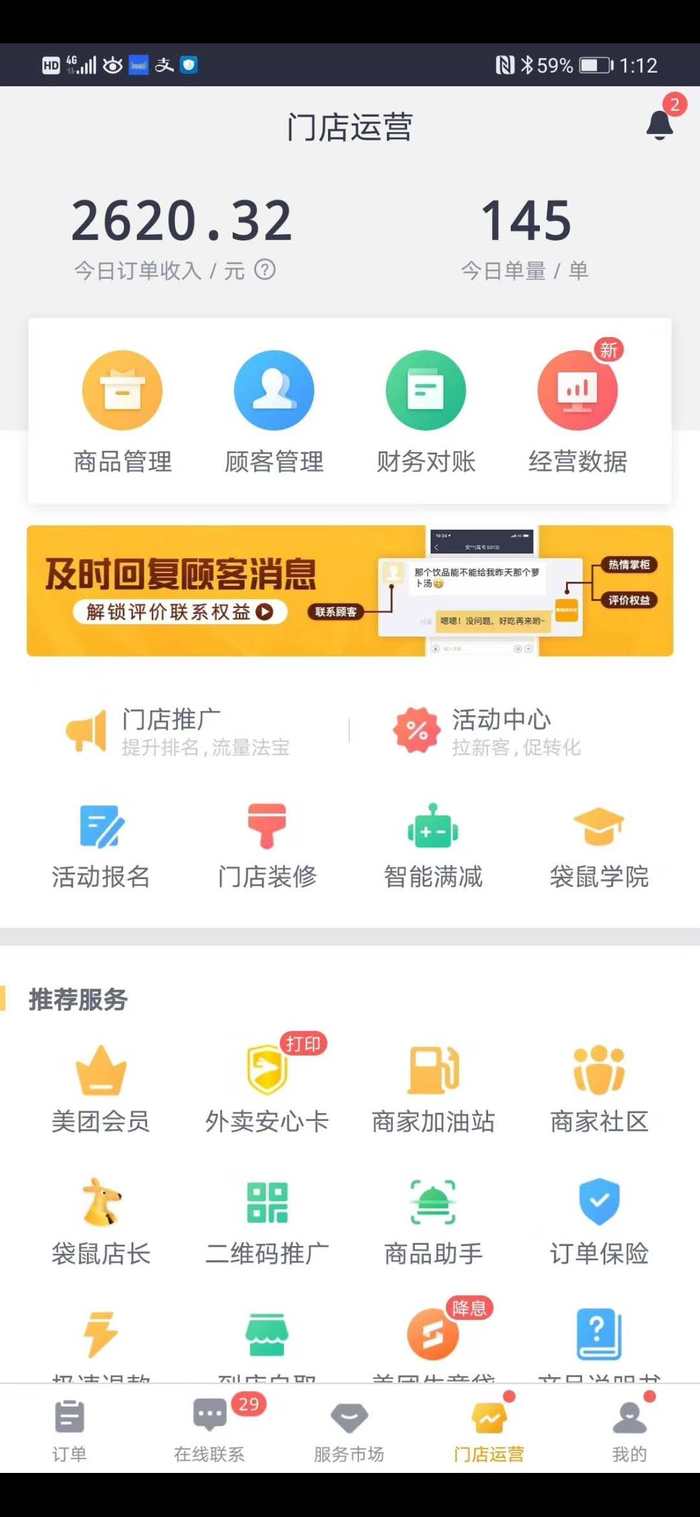The height and width of the screenshot is (1517, 700).
Task: Open 袋鼠学院
Action: (599, 847)
